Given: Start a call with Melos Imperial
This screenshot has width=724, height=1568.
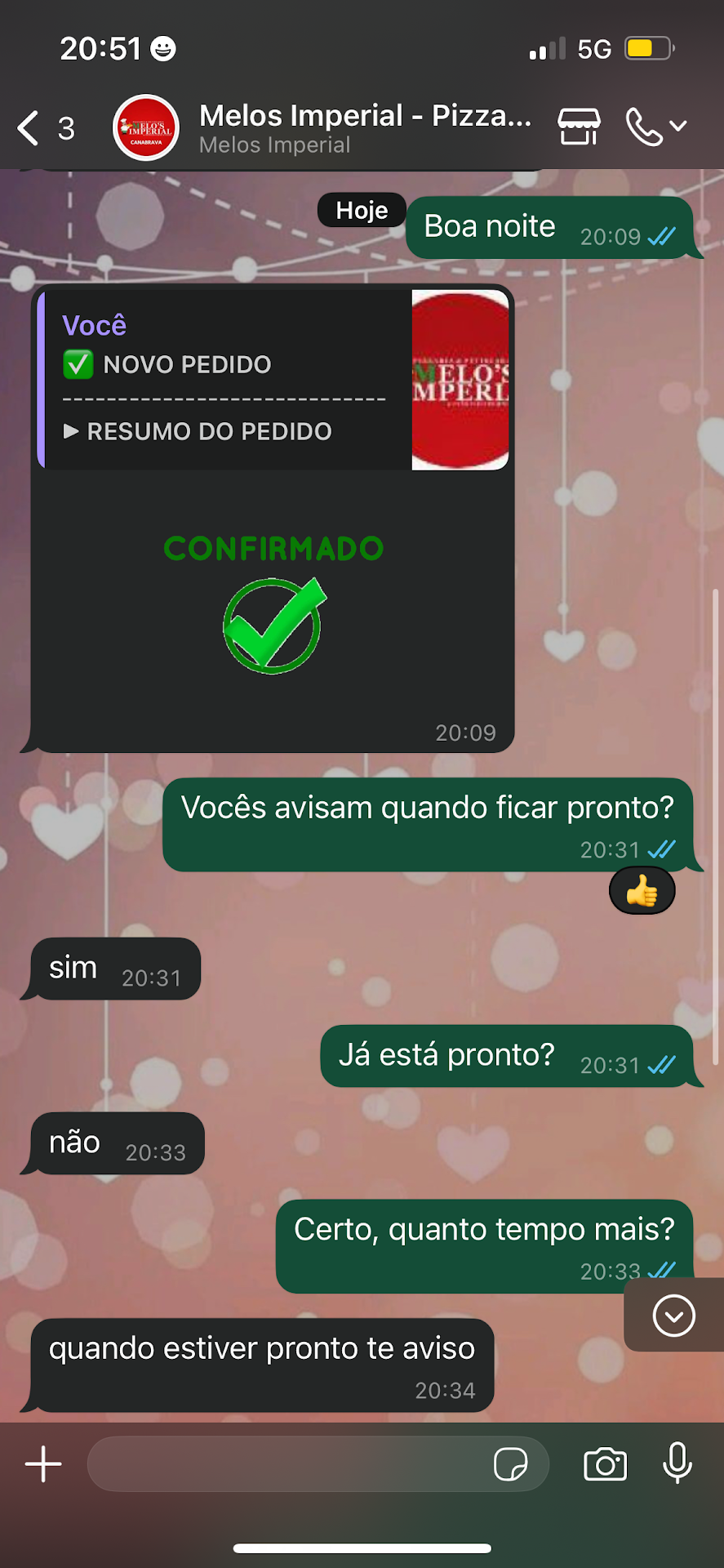Looking at the screenshot, I should click(644, 127).
